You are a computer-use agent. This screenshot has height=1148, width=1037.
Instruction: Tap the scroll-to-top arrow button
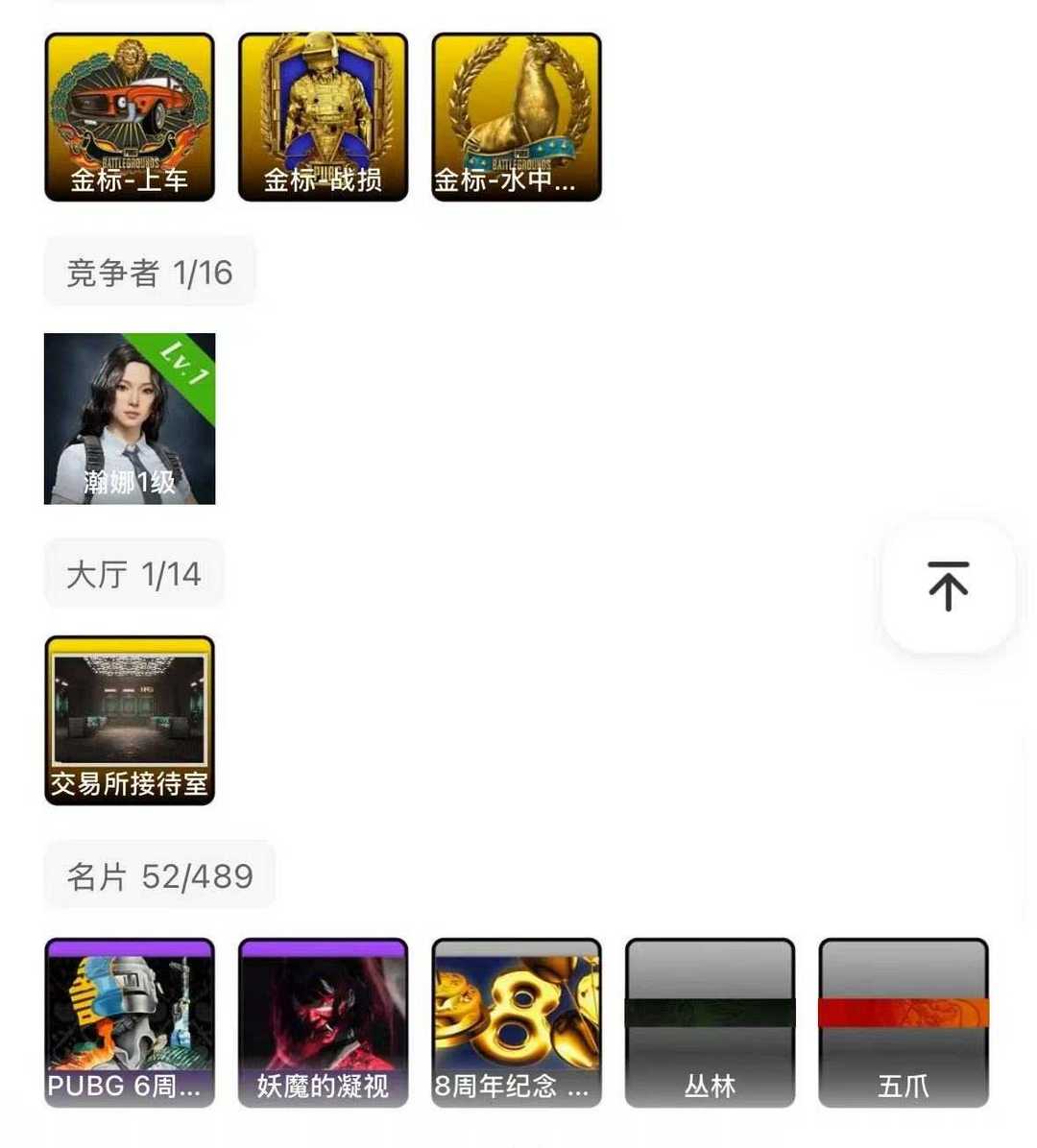tap(948, 586)
